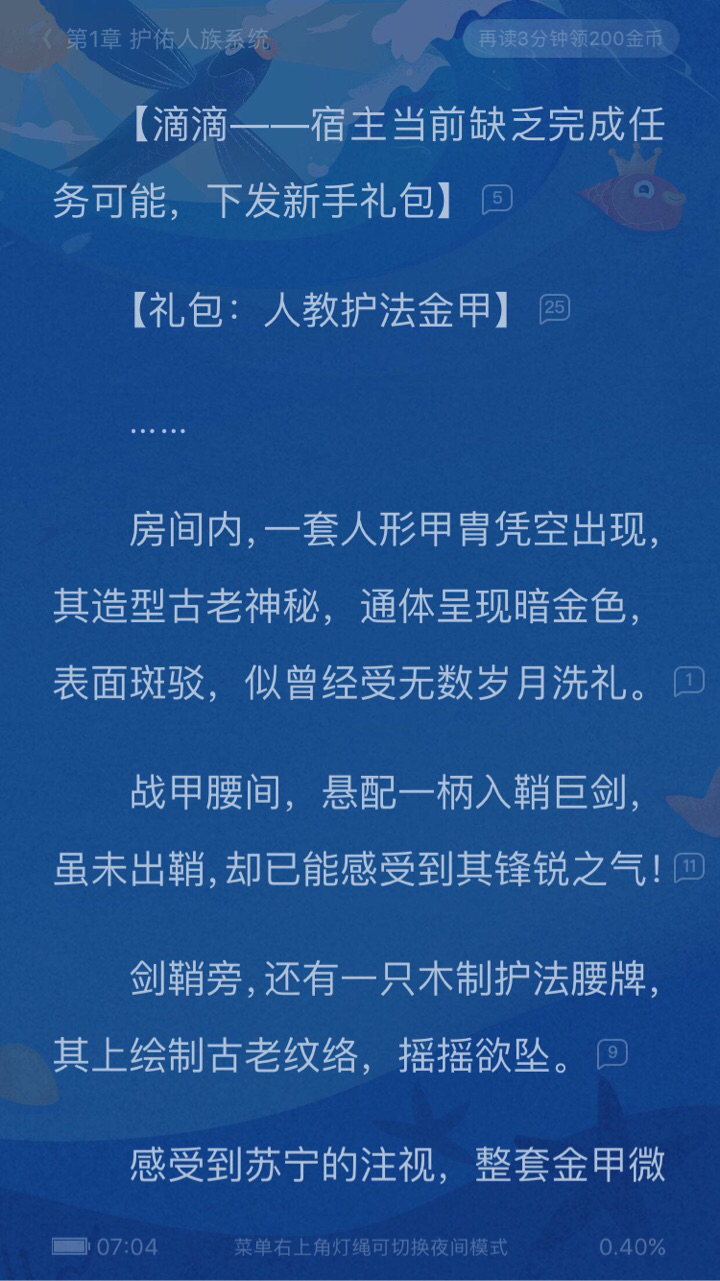View the 1 comment after 岁月洗礼
Viewport: 720px width, 1281px height.
[x=689, y=681]
